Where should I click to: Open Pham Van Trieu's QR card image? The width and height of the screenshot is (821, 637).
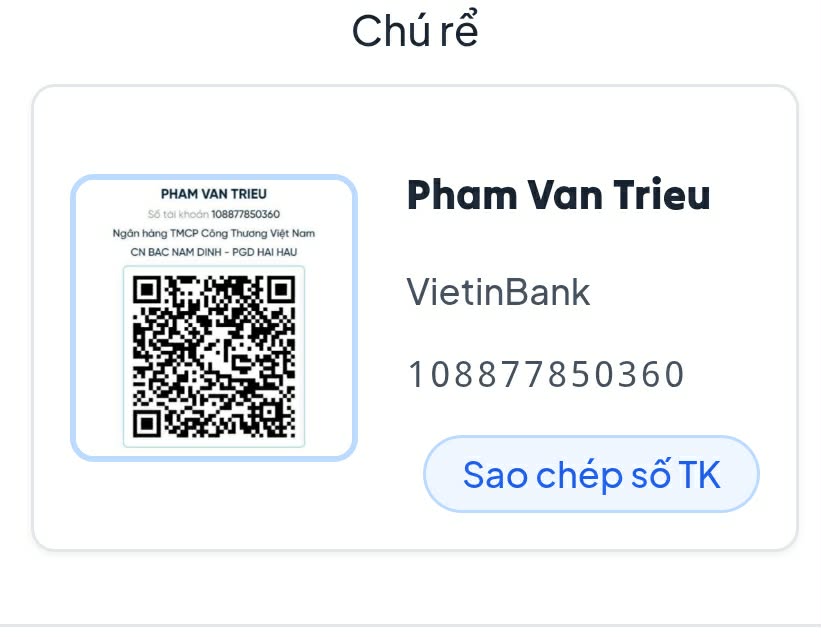[214, 318]
